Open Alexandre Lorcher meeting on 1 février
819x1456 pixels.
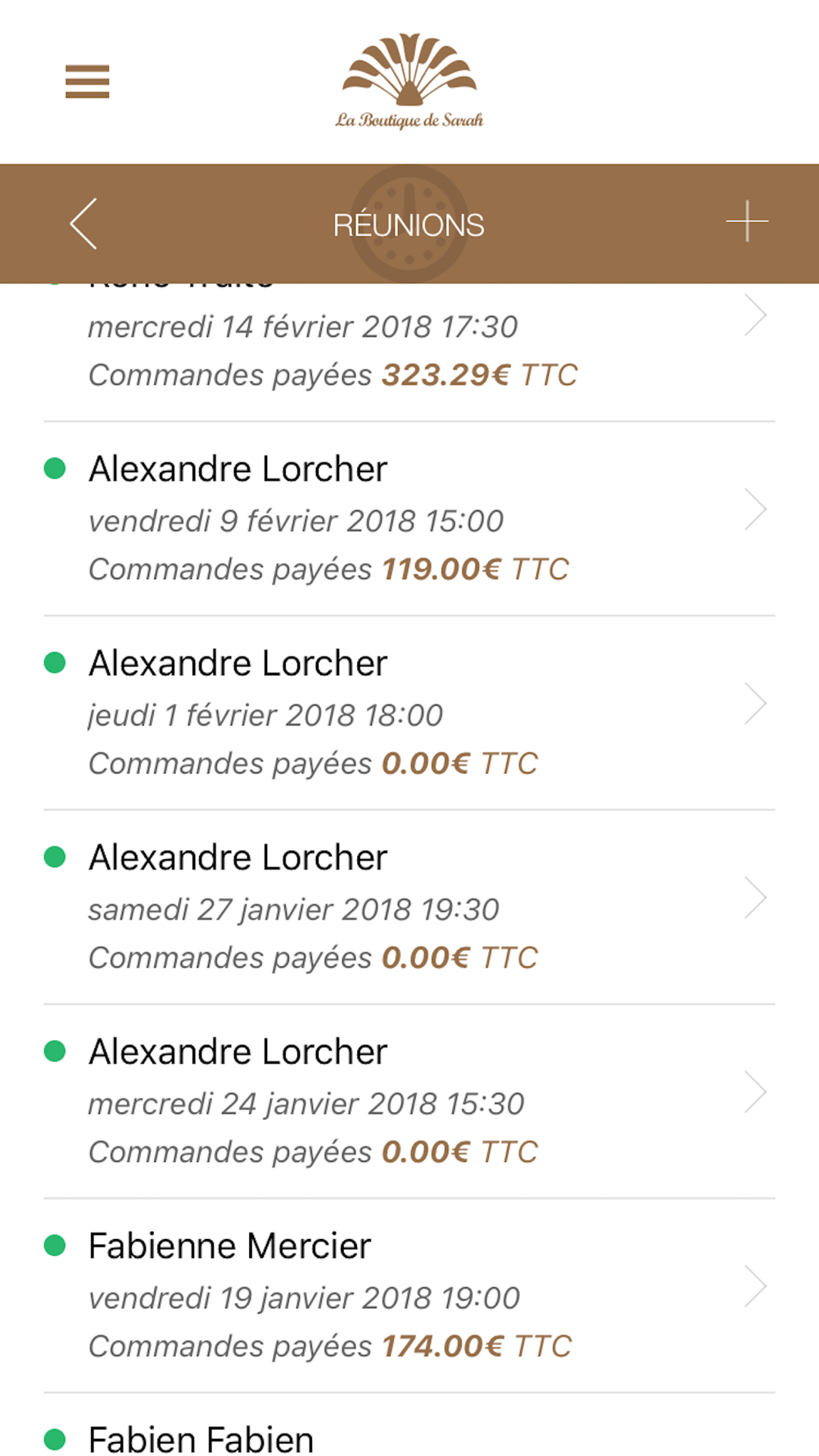point(409,713)
